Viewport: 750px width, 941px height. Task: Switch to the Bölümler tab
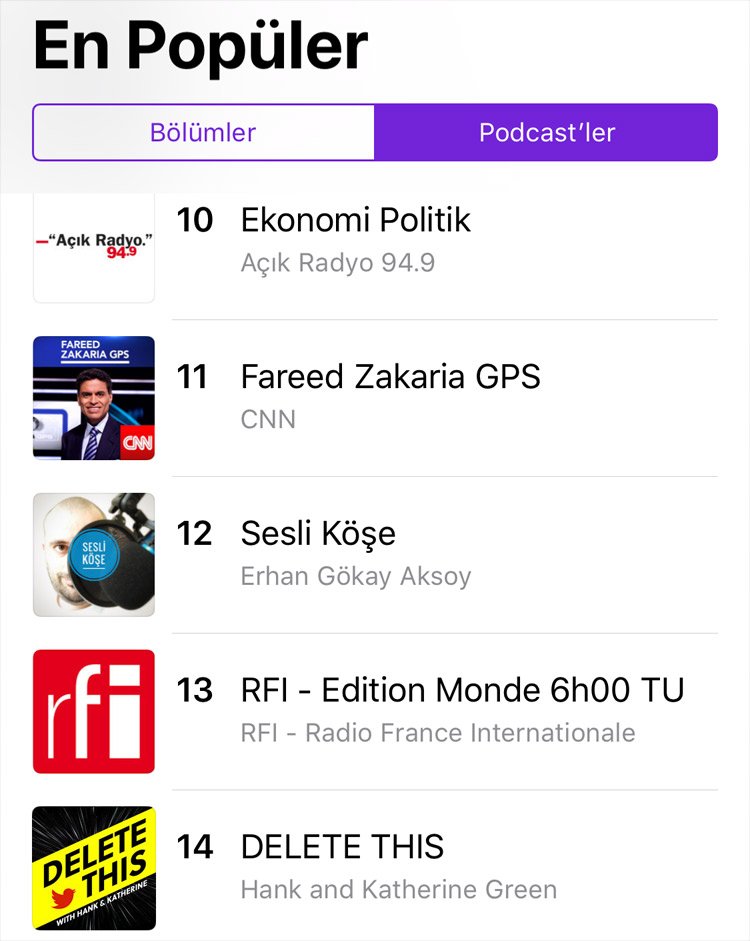(x=203, y=132)
